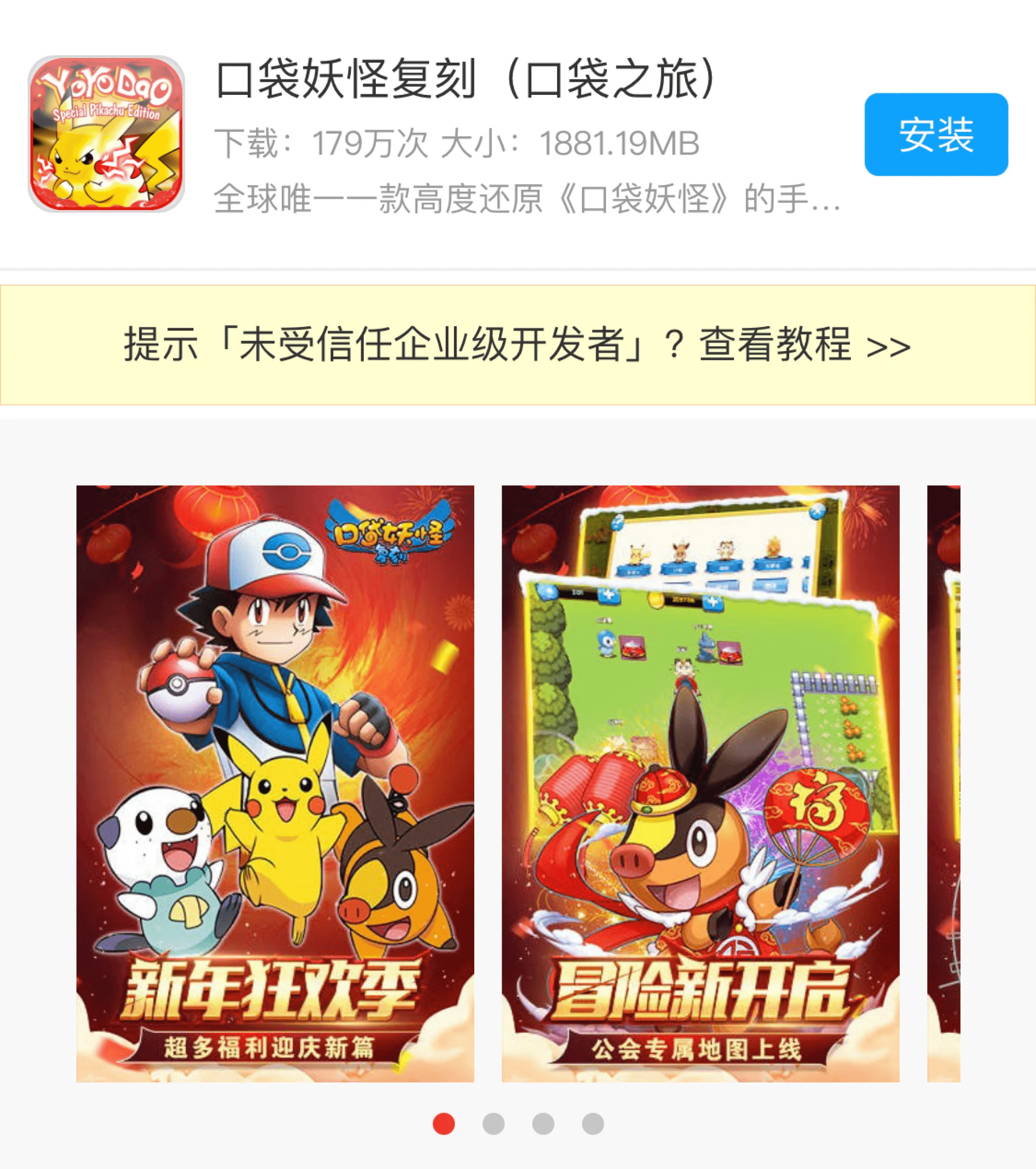Tap the blue 安装 install button
This screenshot has width=1036, height=1169.
935,134
